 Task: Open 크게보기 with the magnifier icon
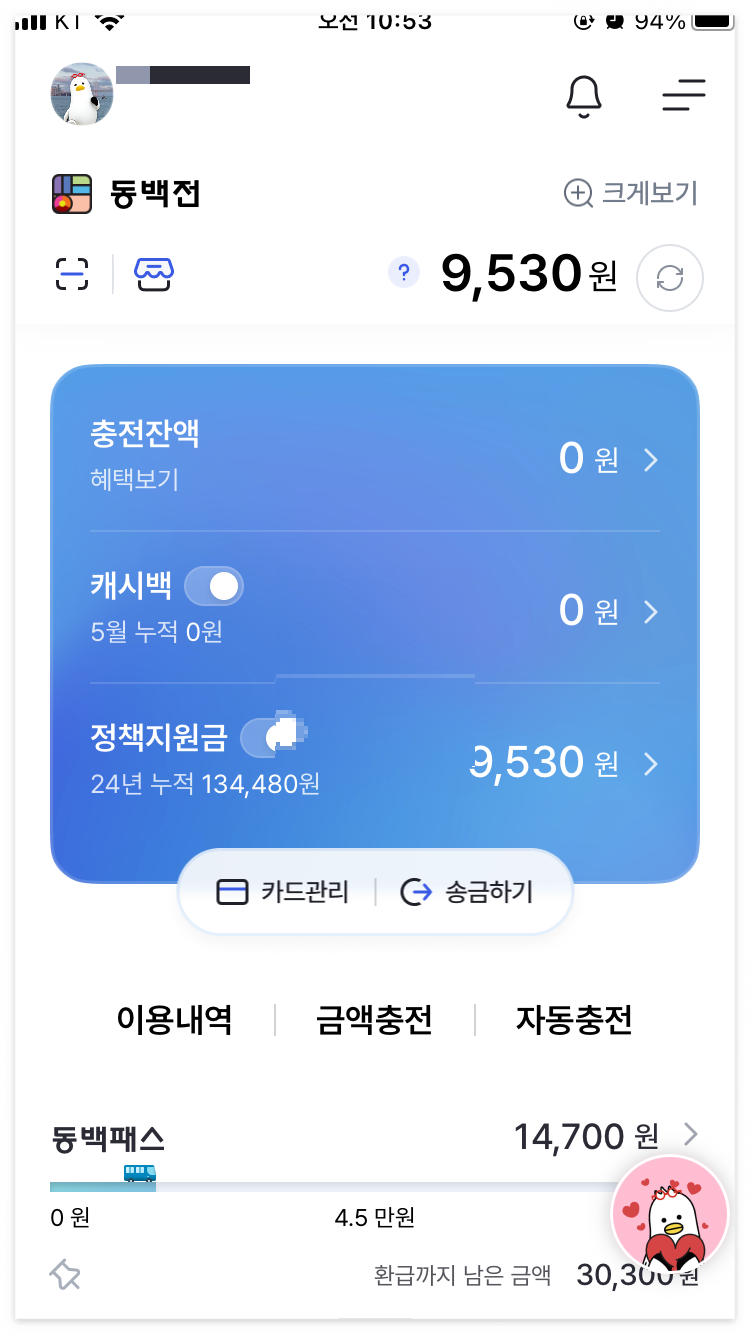tap(632, 193)
